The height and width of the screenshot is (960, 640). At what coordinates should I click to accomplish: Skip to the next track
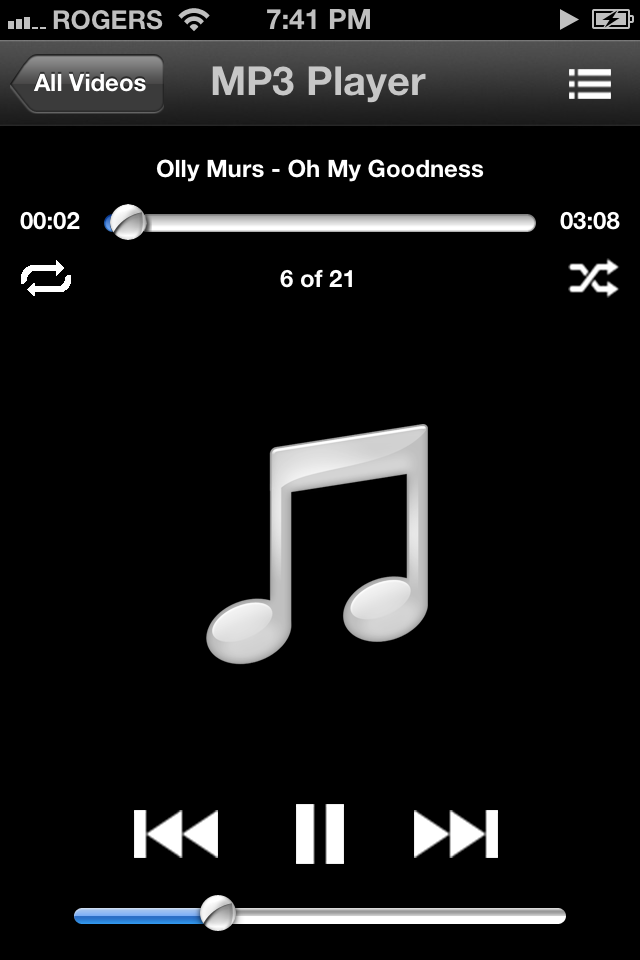(456, 834)
